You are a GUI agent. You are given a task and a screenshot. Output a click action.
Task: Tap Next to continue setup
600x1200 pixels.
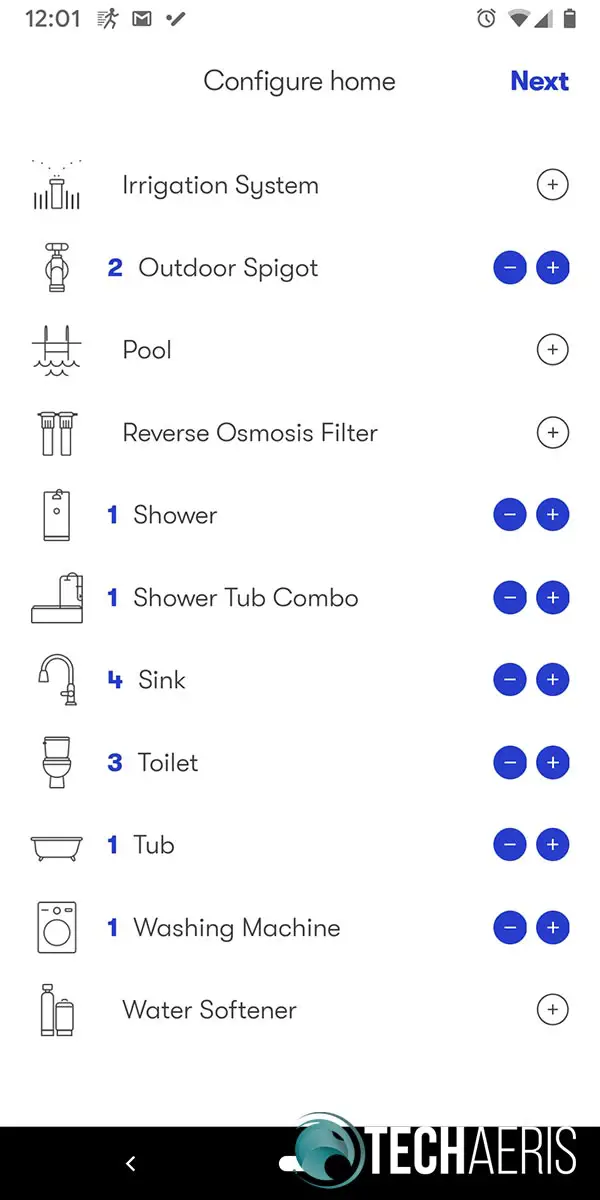pos(539,81)
